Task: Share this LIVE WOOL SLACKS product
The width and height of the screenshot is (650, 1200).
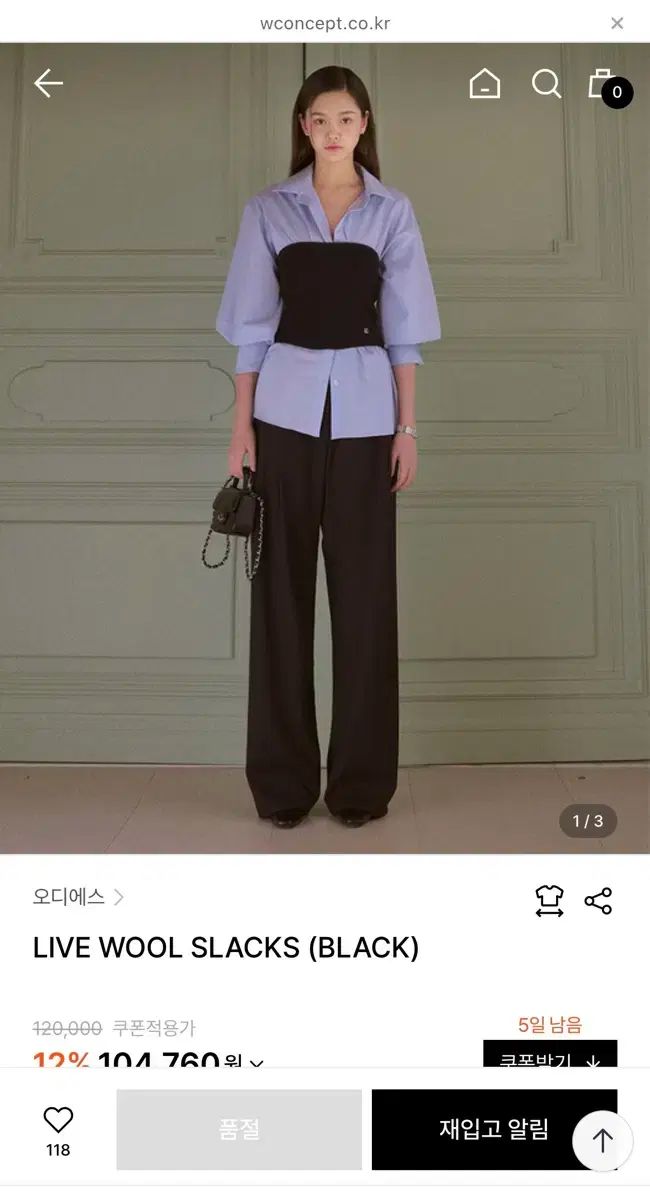Action: click(598, 900)
